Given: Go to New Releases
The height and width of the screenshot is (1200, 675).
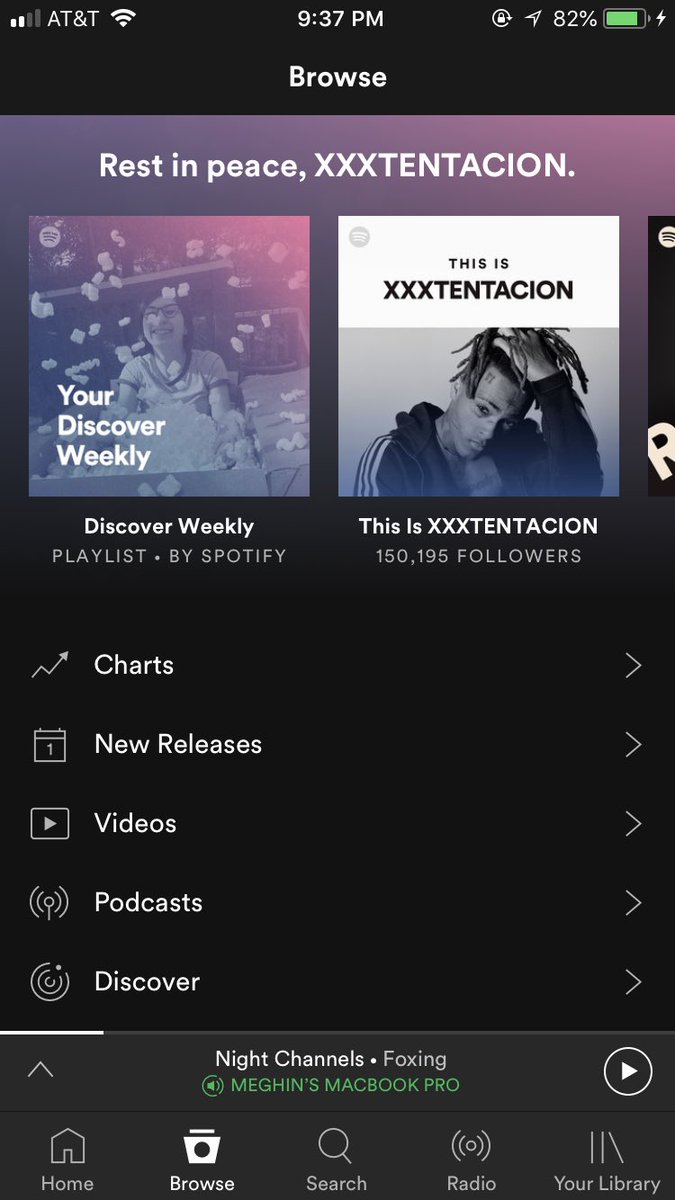Looking at the screenshot, I should [x=337, y=744].
